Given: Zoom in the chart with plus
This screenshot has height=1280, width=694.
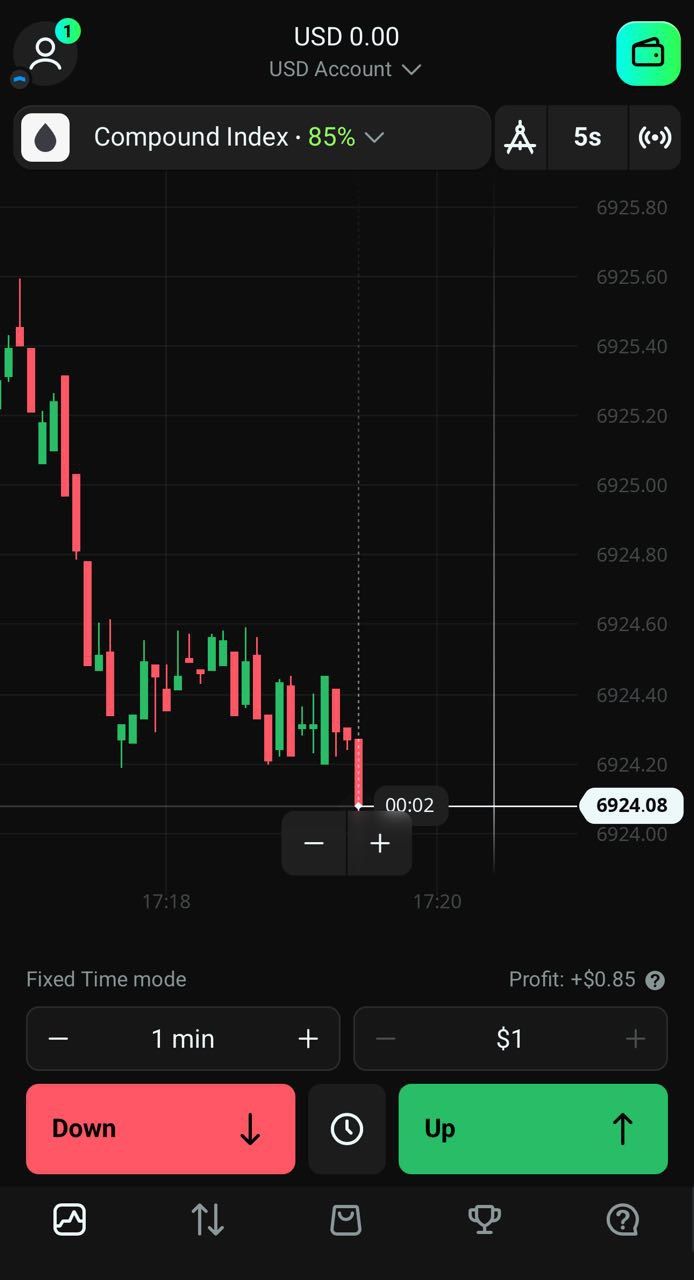Looking at the screenshot, I should (x=380, y=843).
